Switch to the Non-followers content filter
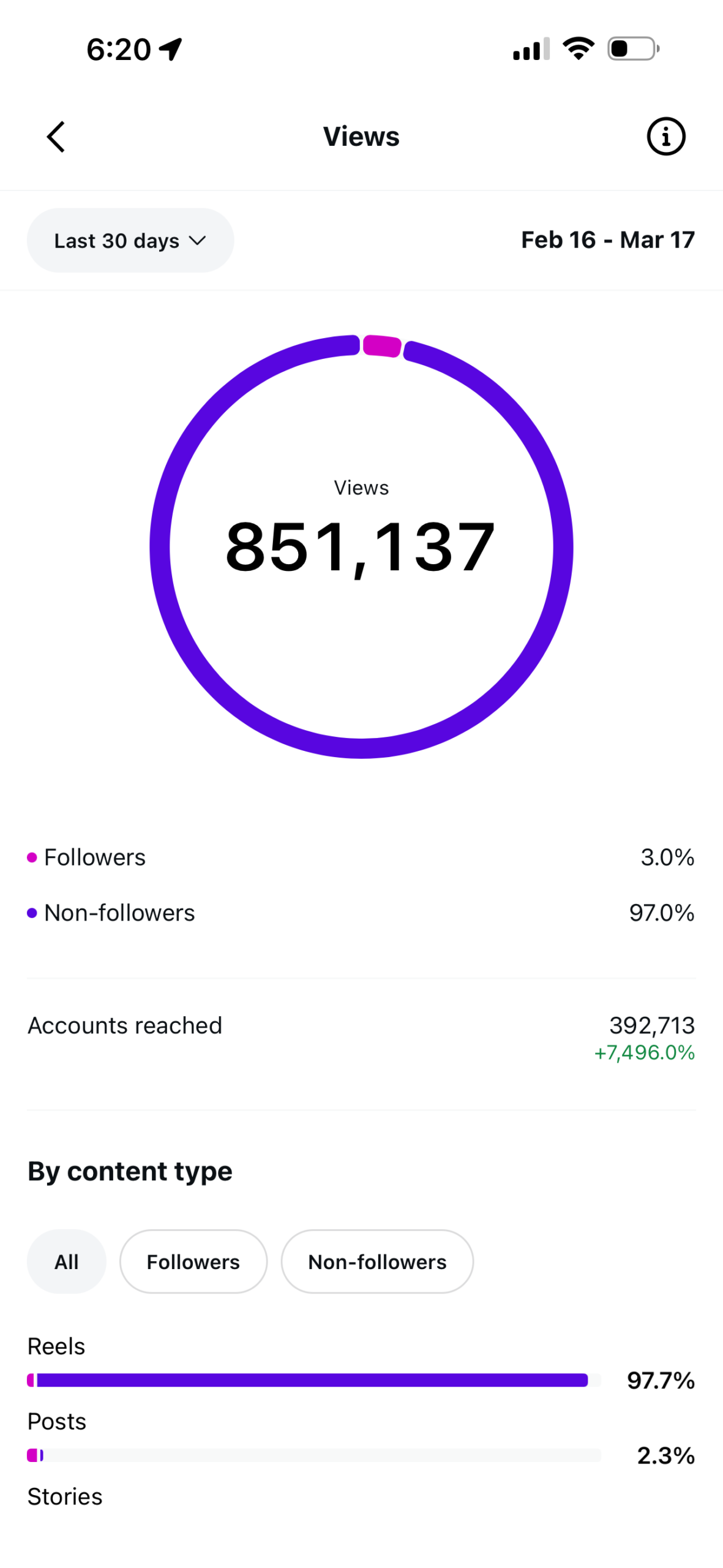The image size is (723, 1568). click(x=376, y=1261)
